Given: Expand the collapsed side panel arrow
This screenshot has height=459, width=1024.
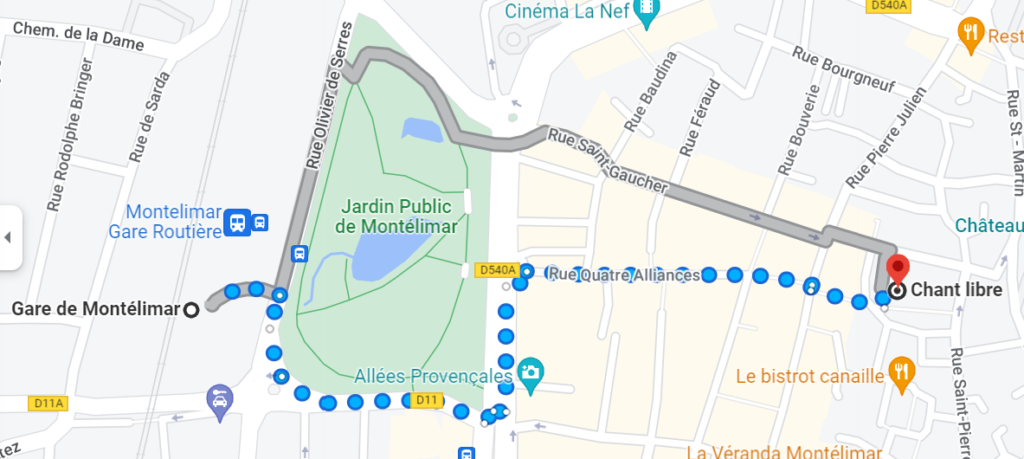Looking at the screenshot, I should 8,238.
